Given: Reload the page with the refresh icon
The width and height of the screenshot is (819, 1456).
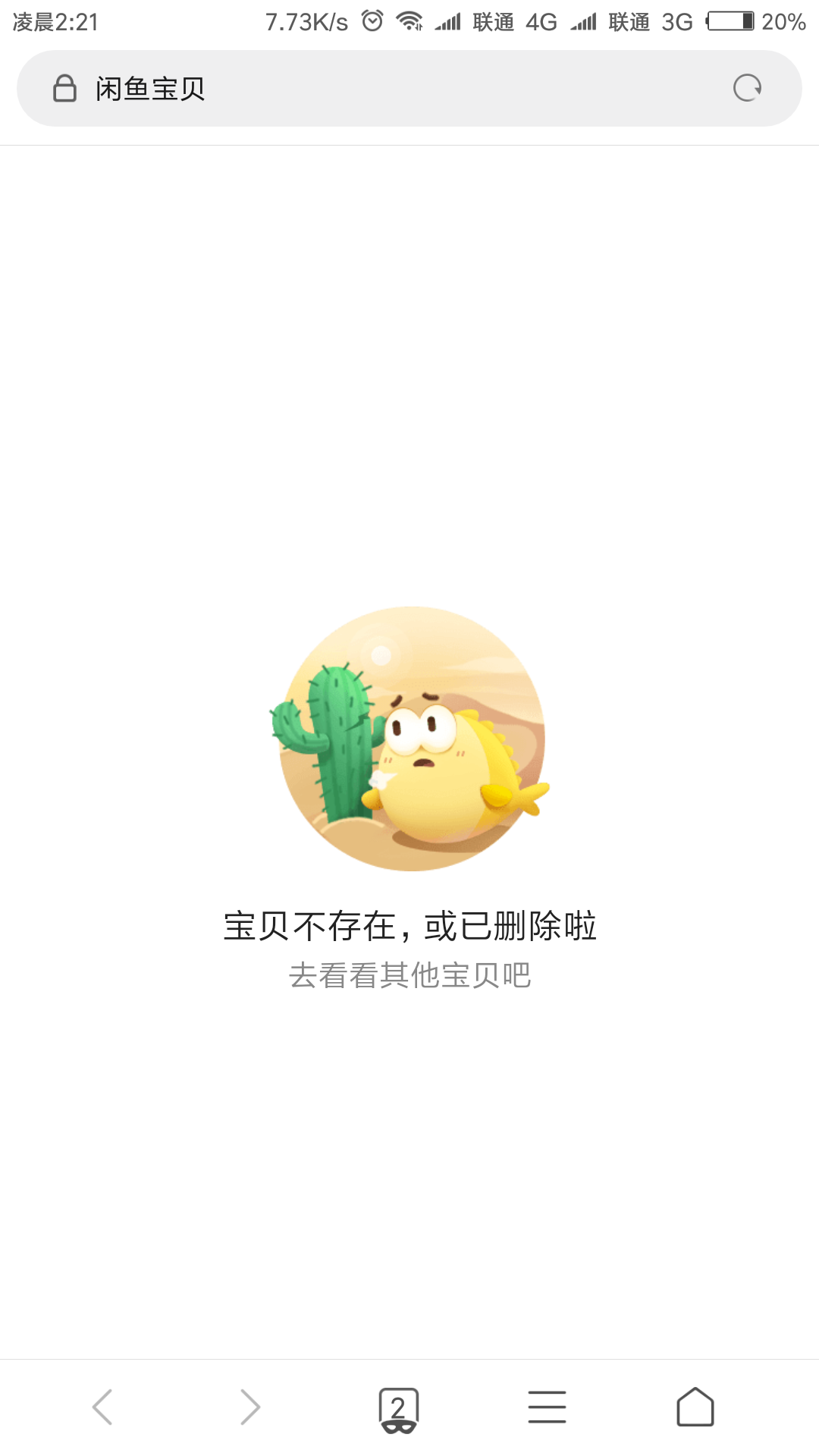Looking at the screenshot, I should pos(747,88).
